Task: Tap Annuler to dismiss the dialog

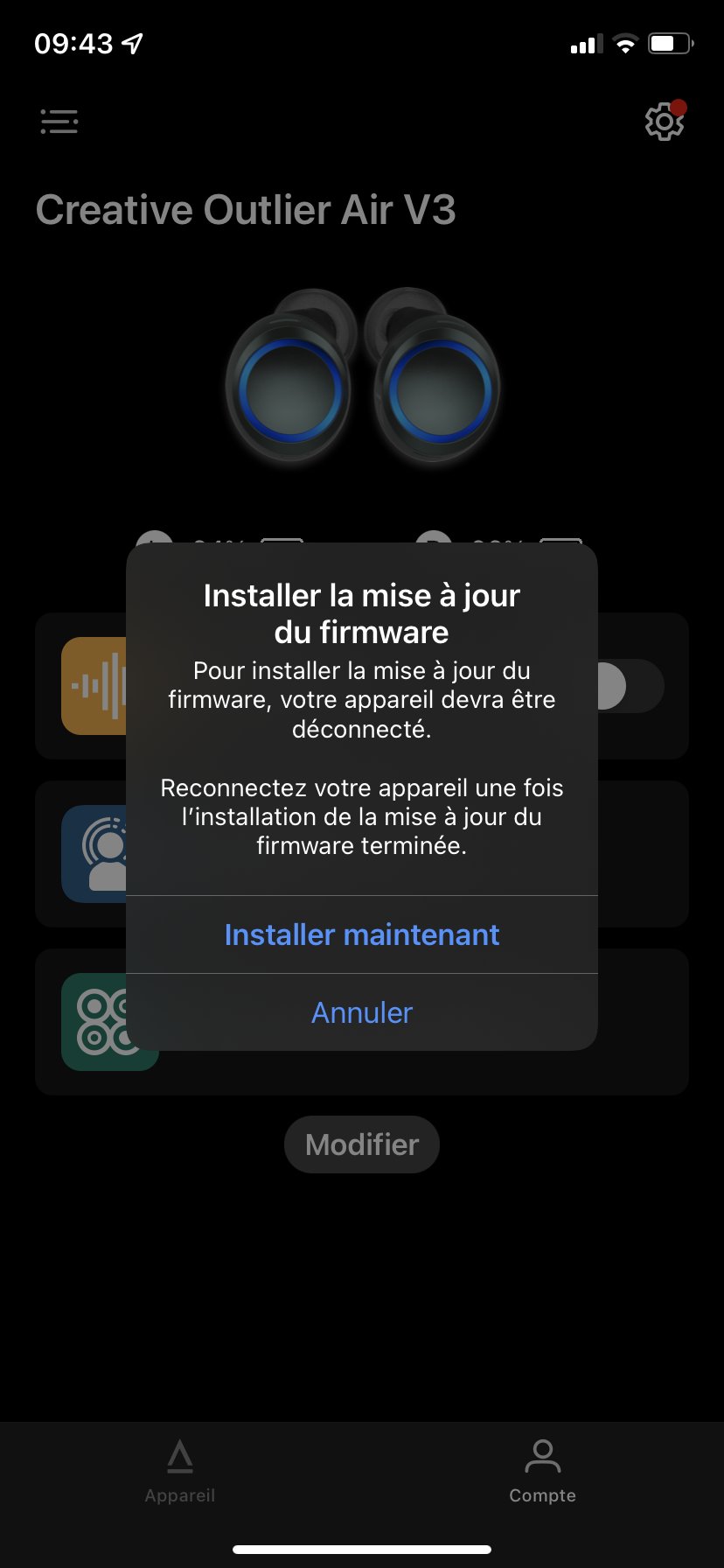Action: pyautogui.click(x=361, y=1012)
